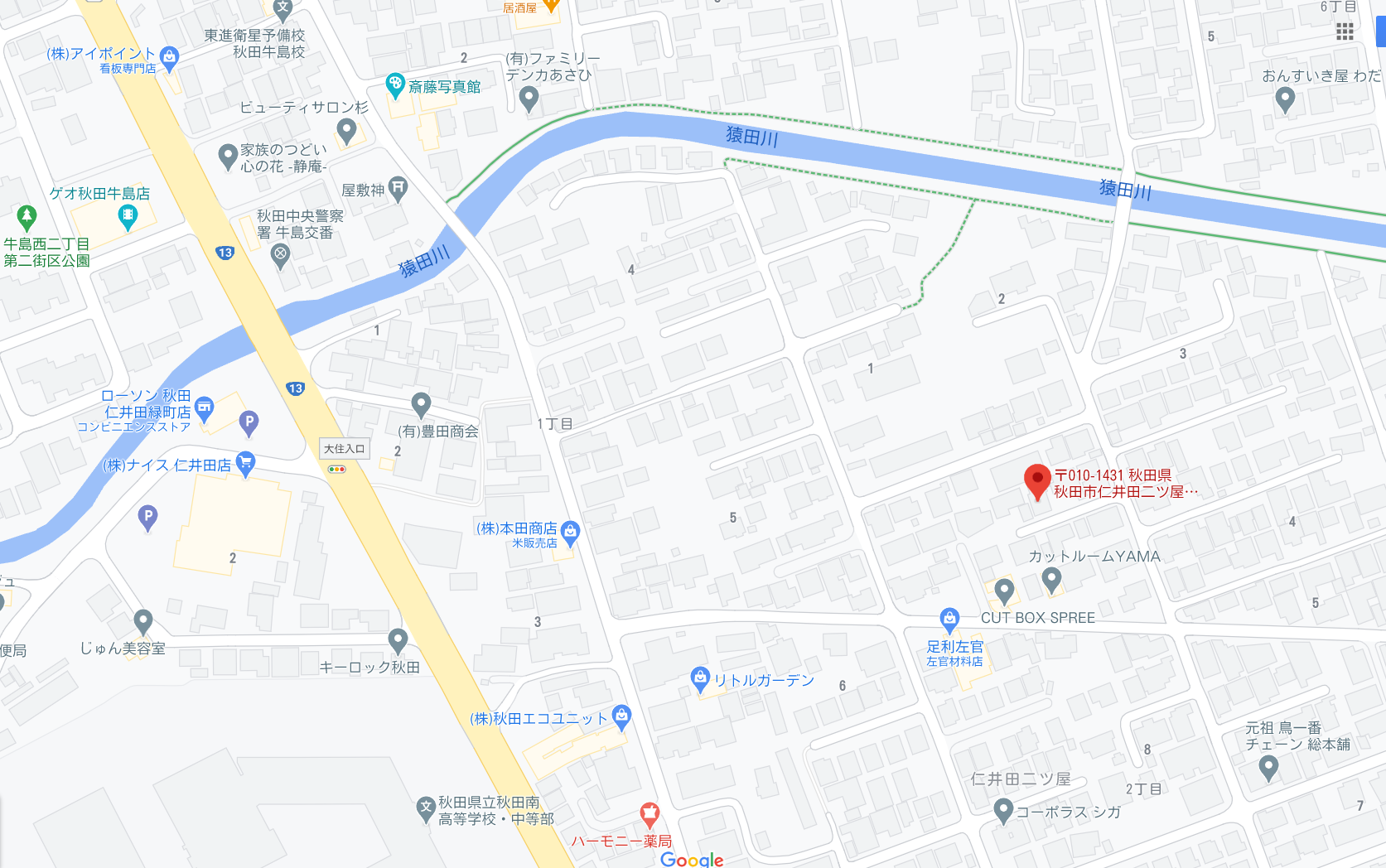Tap the おんすいき屋 わだ pin

pyautogui.click(x=1284, y=99)
